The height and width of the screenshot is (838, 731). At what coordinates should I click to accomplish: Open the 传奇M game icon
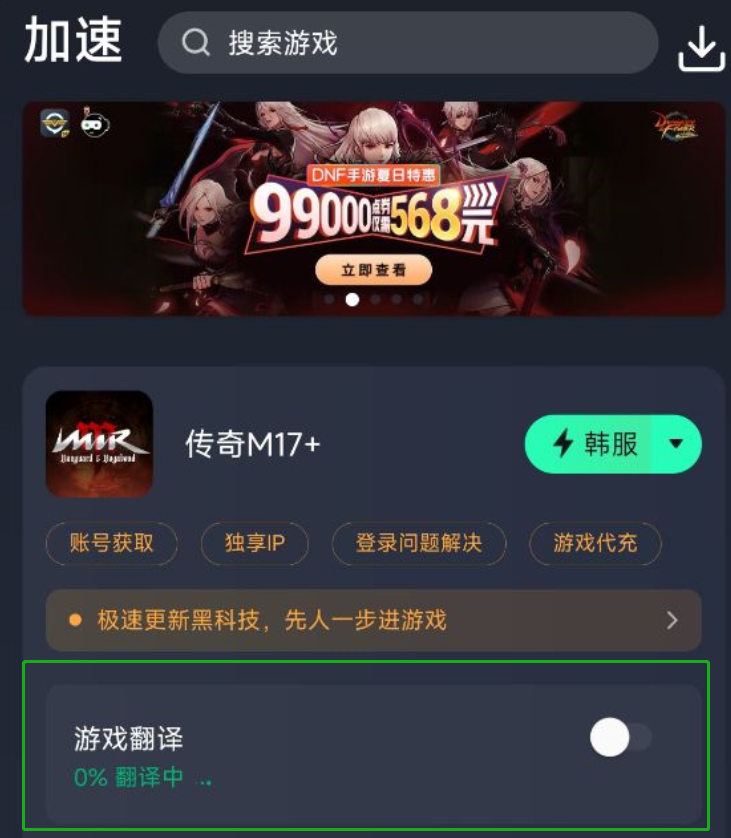[x=99, y=443]
